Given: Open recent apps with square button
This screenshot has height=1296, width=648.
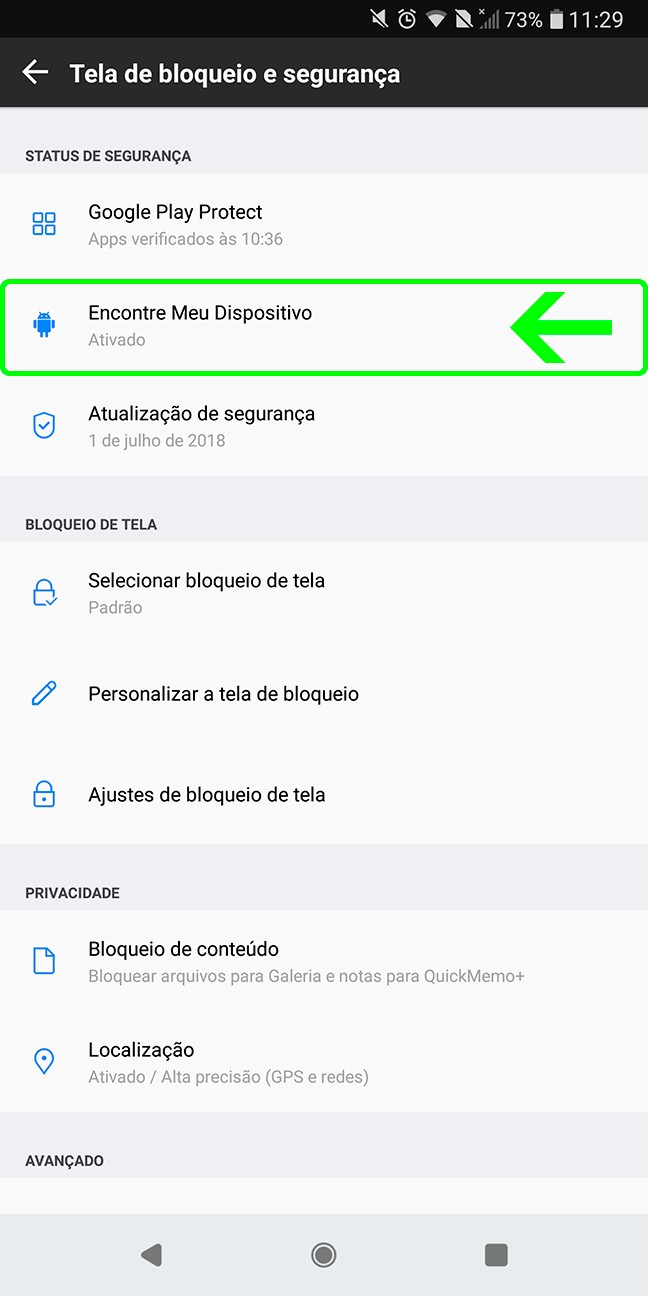Looking at the screenshot, I should pyautogui.click(x=496, y=1254).
